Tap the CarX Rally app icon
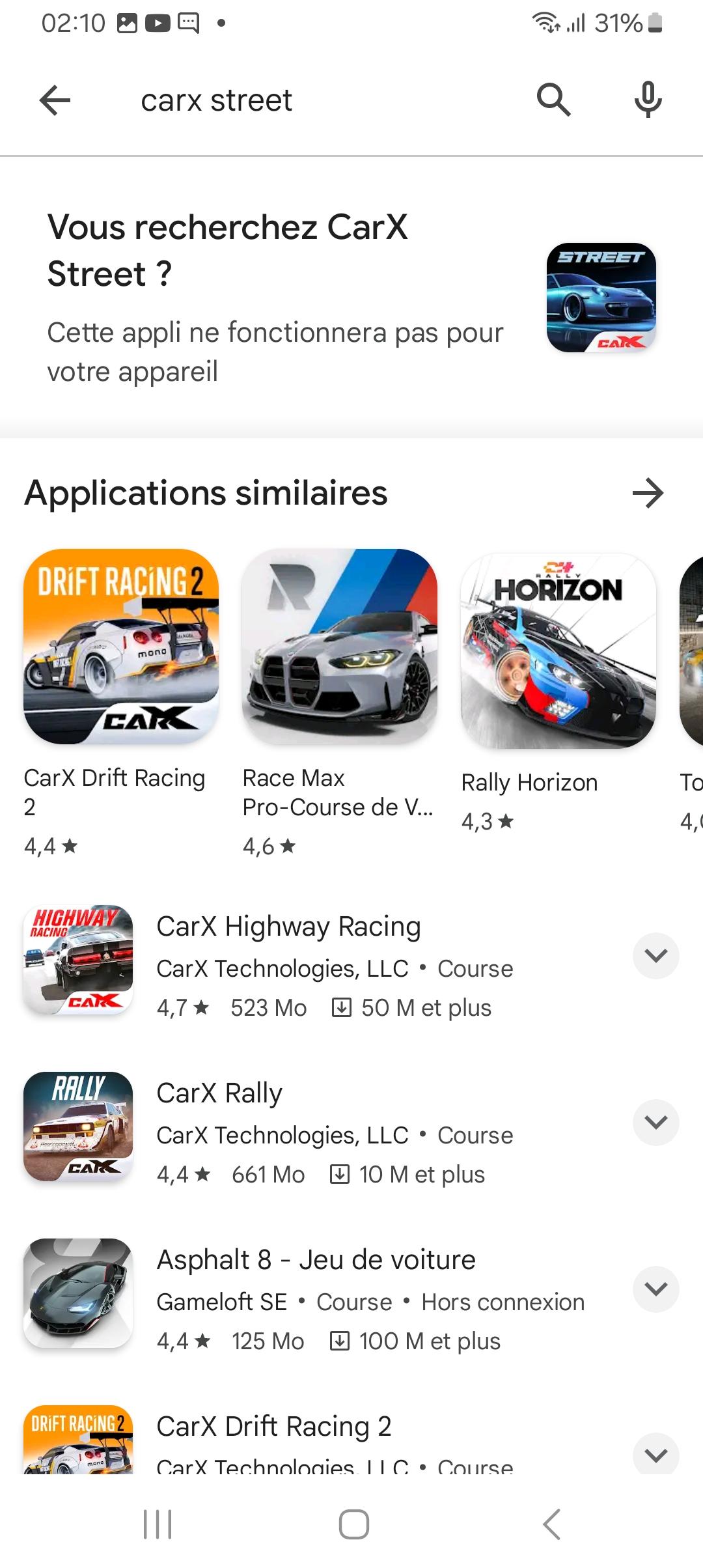703x1568 pixels. point(77,1126)
